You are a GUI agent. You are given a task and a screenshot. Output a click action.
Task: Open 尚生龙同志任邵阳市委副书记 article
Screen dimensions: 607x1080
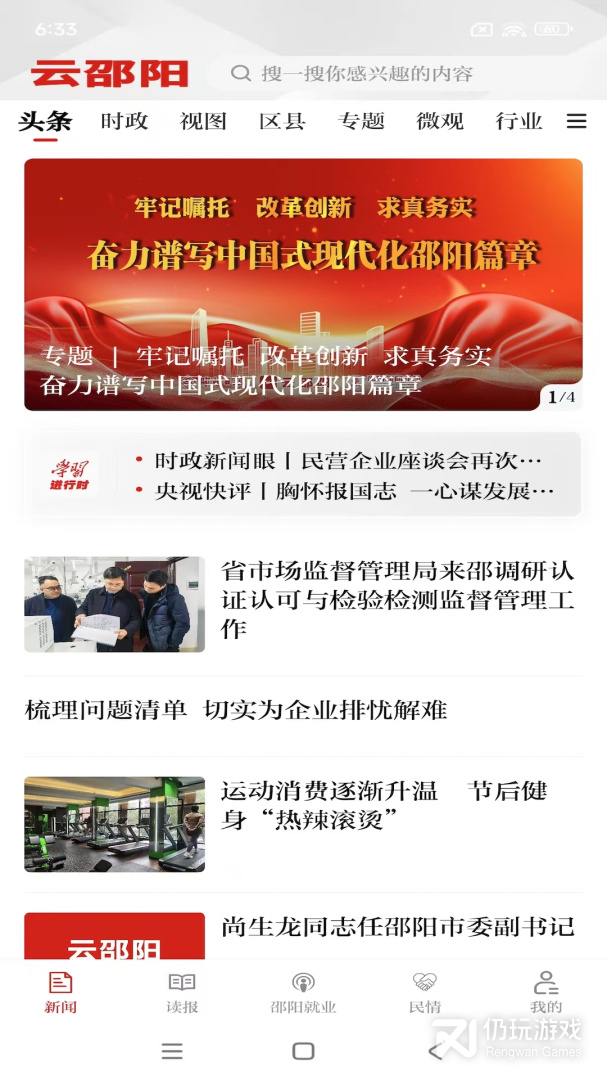[x=397, y=927]
